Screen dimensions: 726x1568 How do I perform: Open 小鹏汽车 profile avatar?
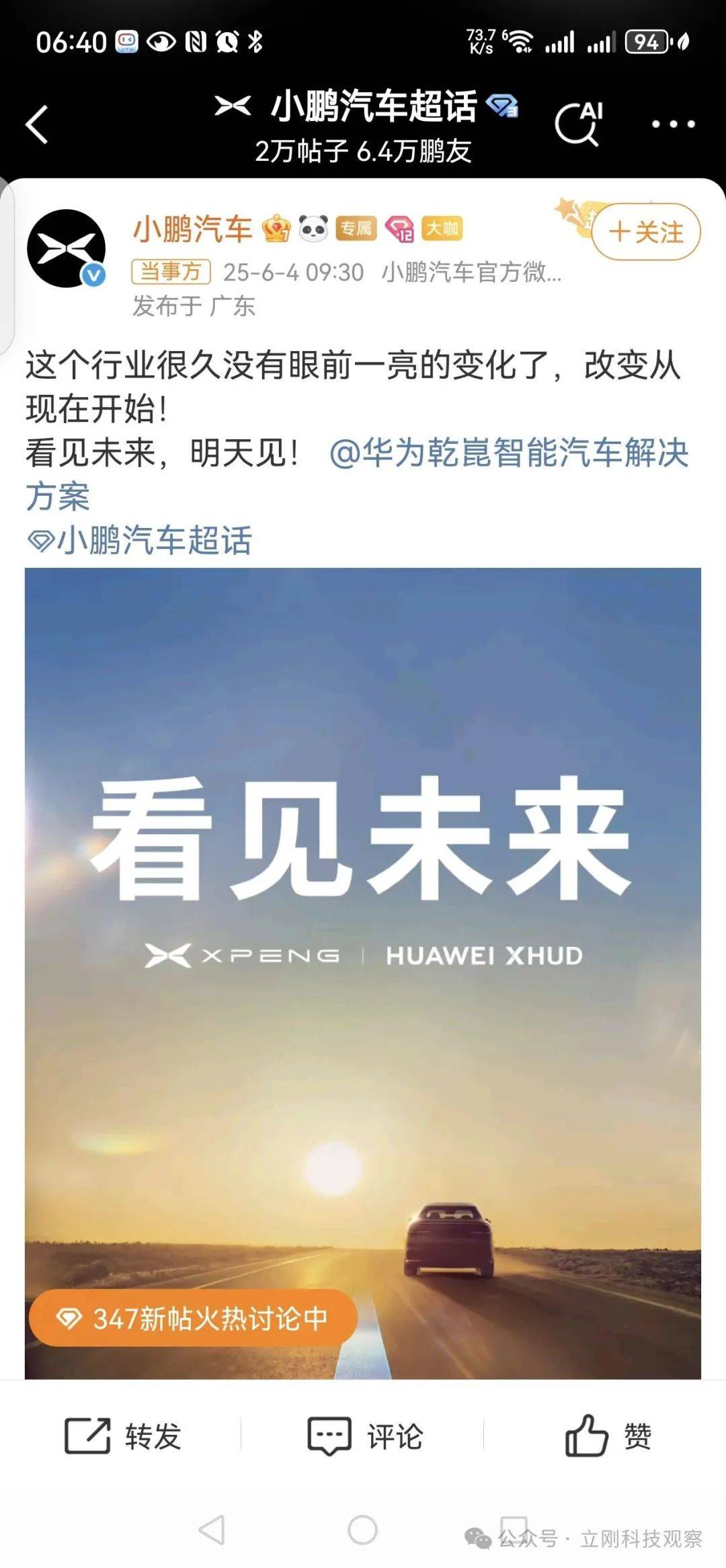tap(66, 248)
